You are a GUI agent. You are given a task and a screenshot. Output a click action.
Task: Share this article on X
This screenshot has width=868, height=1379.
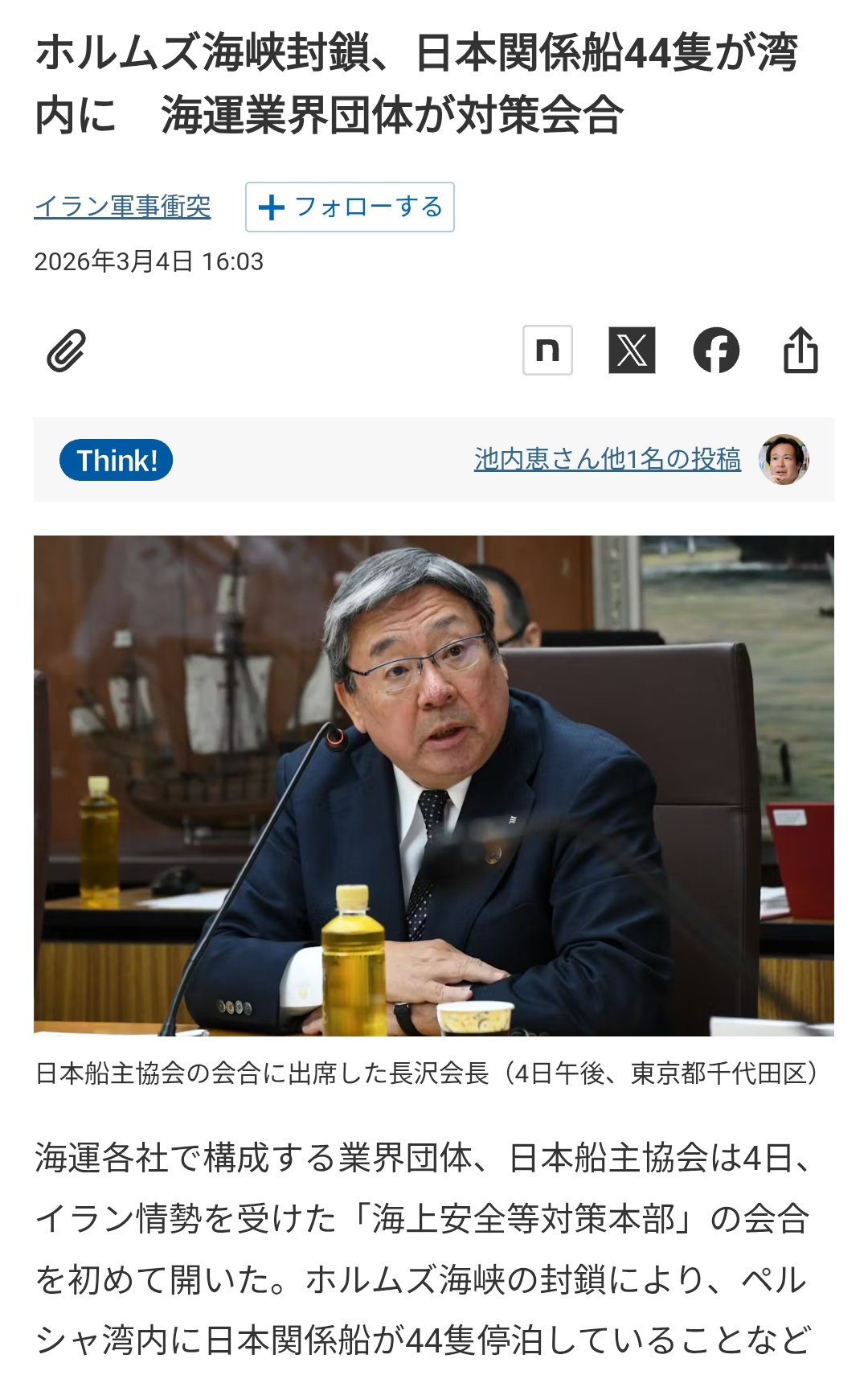point(632,351)
